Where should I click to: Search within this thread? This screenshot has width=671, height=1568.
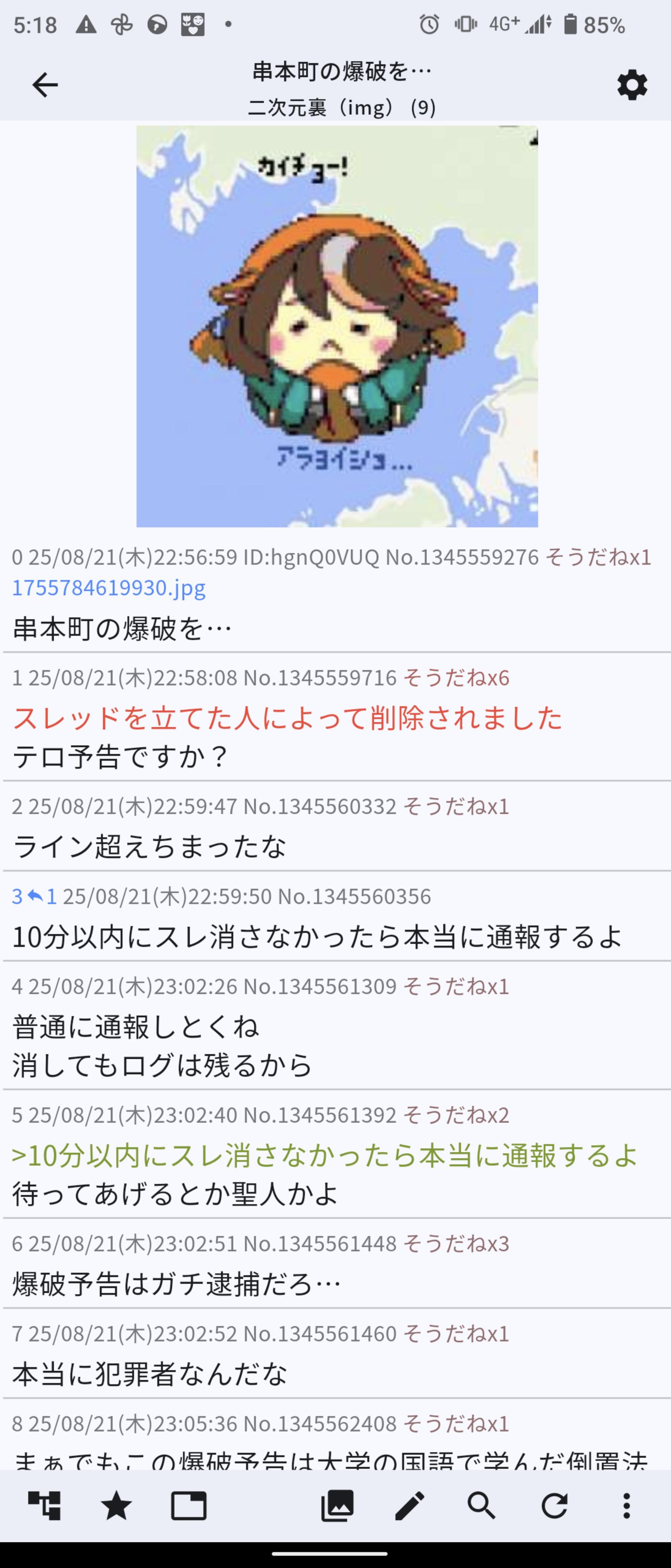pyautogui.click(x=481, y=1506)
